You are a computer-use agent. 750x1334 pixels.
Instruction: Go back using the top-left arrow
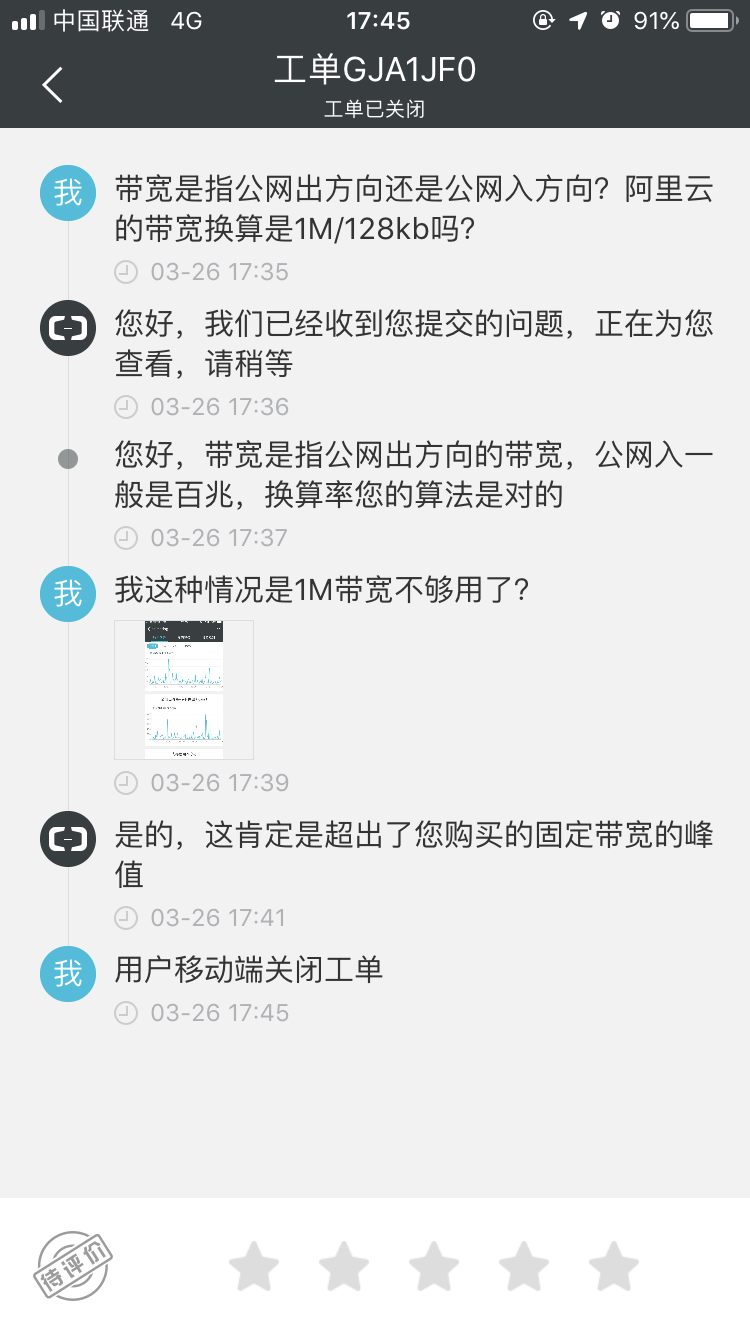point(53,85)
